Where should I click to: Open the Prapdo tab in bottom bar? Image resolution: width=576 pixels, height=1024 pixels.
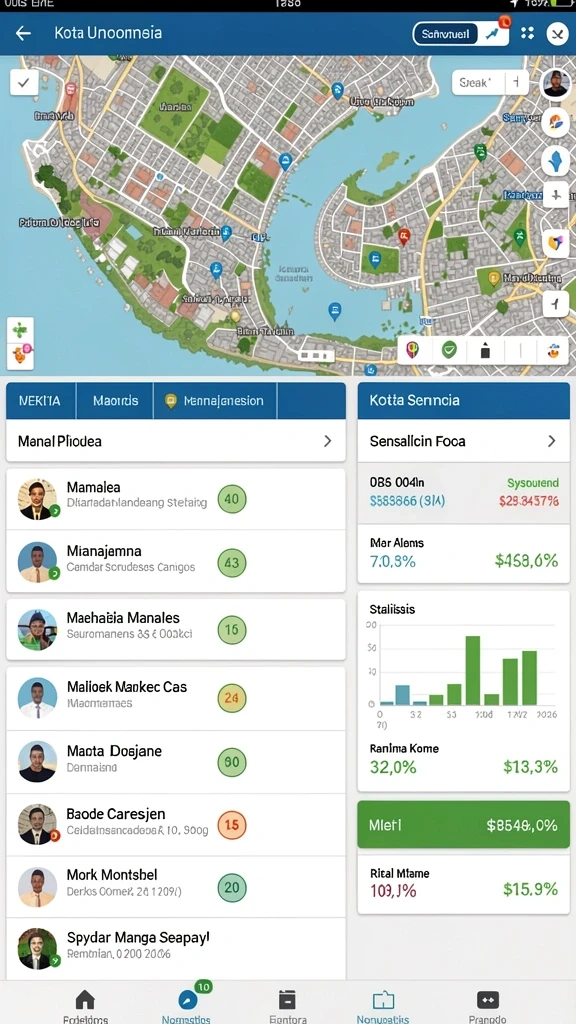coord(488,1006)
